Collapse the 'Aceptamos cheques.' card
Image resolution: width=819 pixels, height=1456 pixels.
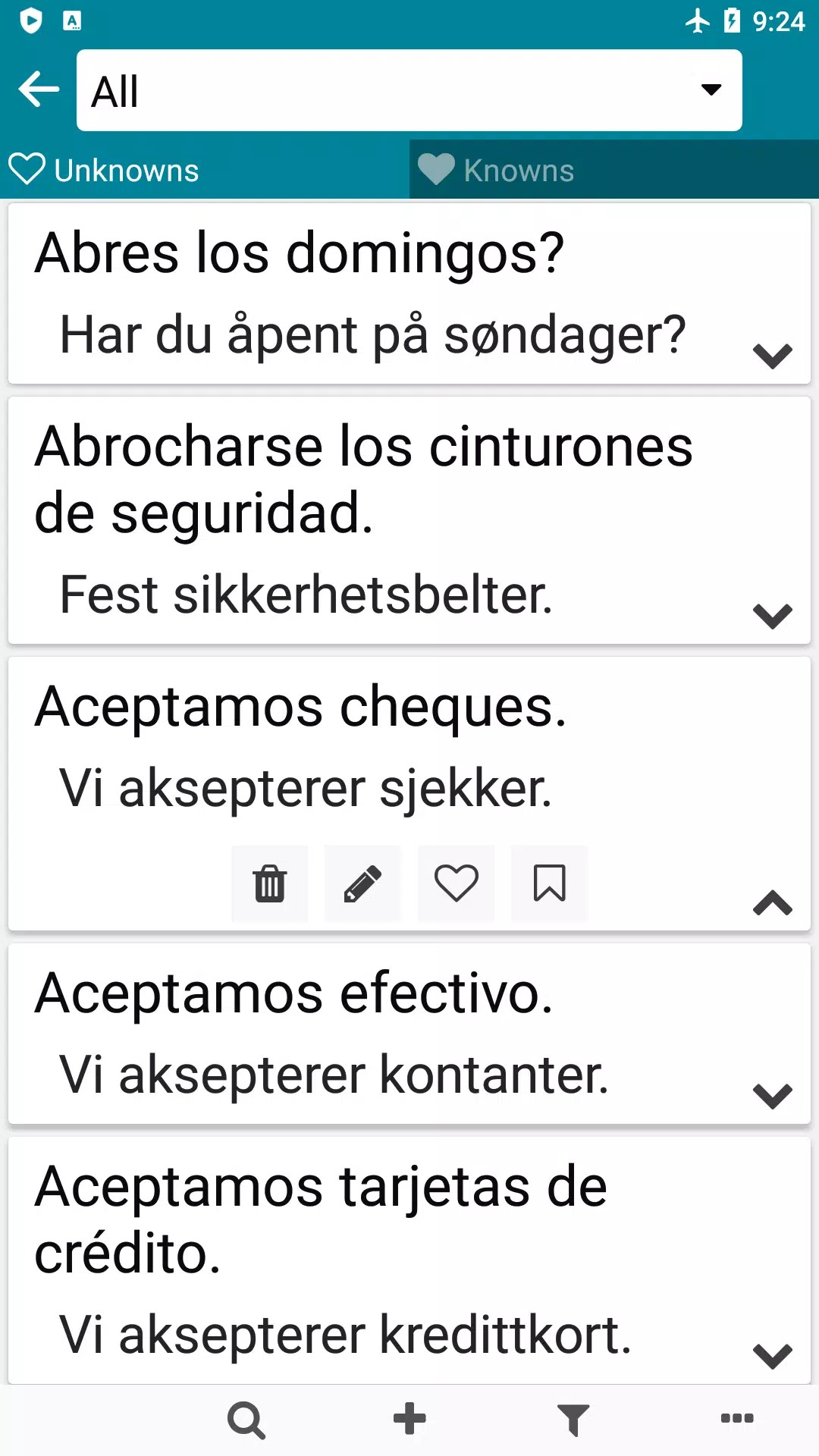coord(772,902)
